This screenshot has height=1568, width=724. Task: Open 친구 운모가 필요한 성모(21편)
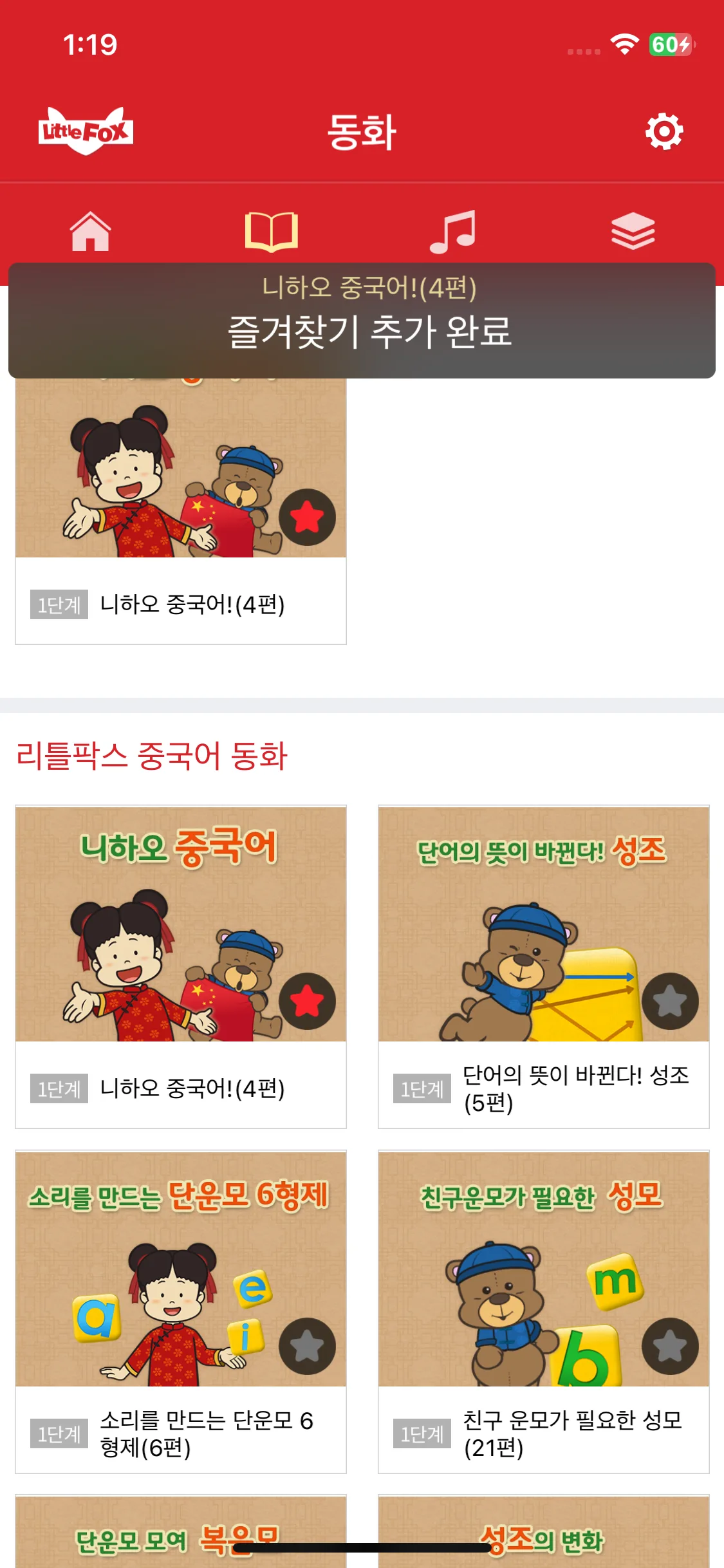tap(544, 1312)
